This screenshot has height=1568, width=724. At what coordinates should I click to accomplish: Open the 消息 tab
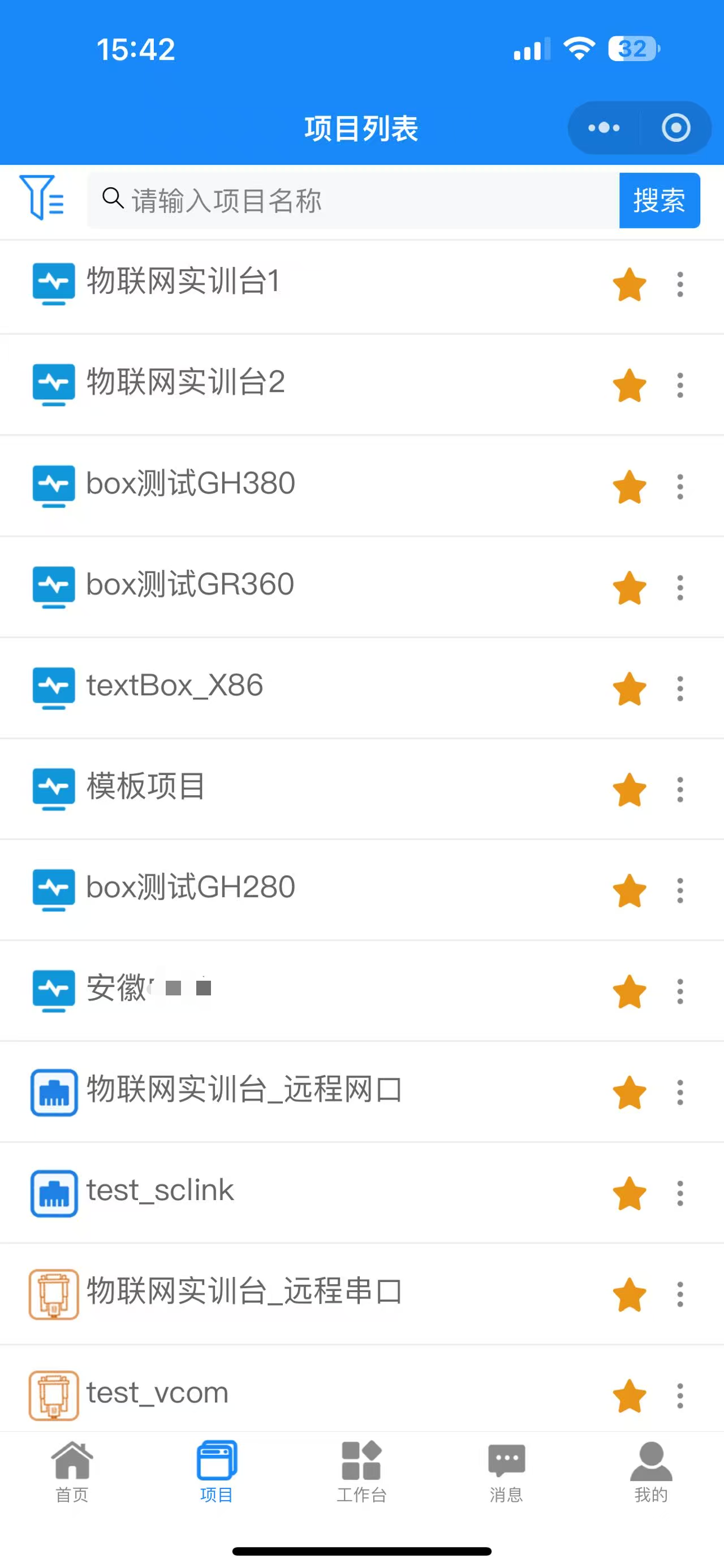pos(506,1472)
